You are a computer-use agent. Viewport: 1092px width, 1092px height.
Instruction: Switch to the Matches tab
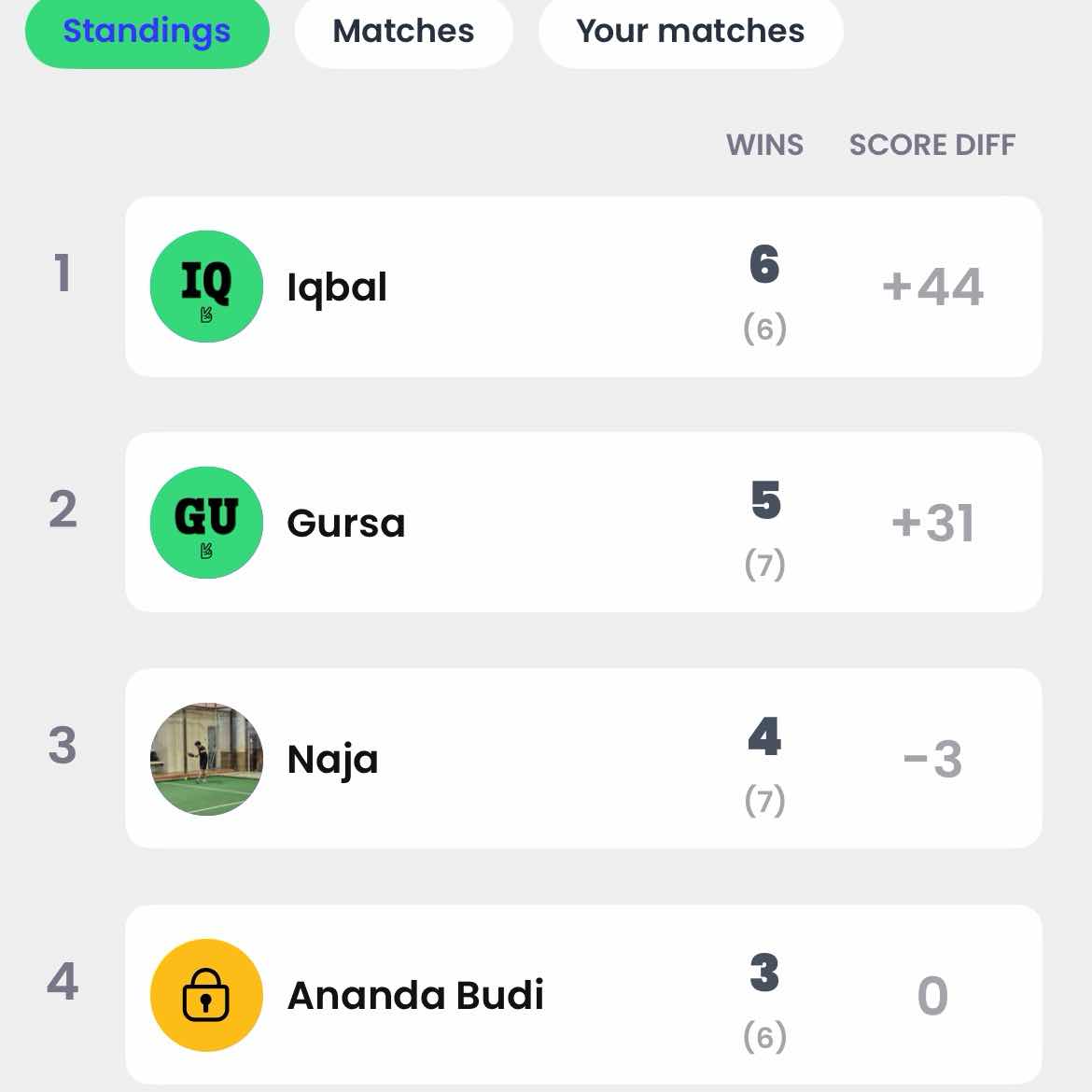coord(403,32)
